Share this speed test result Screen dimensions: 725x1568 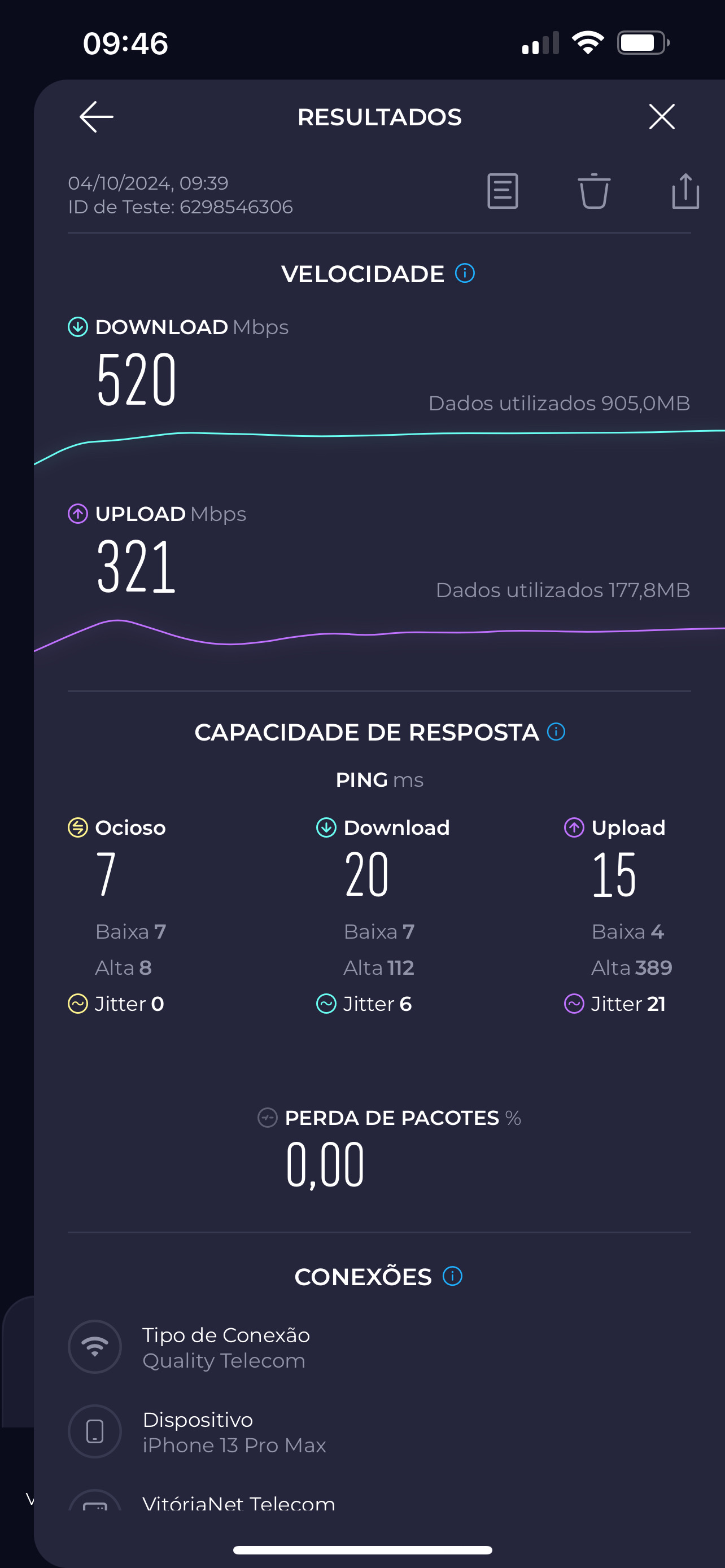[685, 191]
